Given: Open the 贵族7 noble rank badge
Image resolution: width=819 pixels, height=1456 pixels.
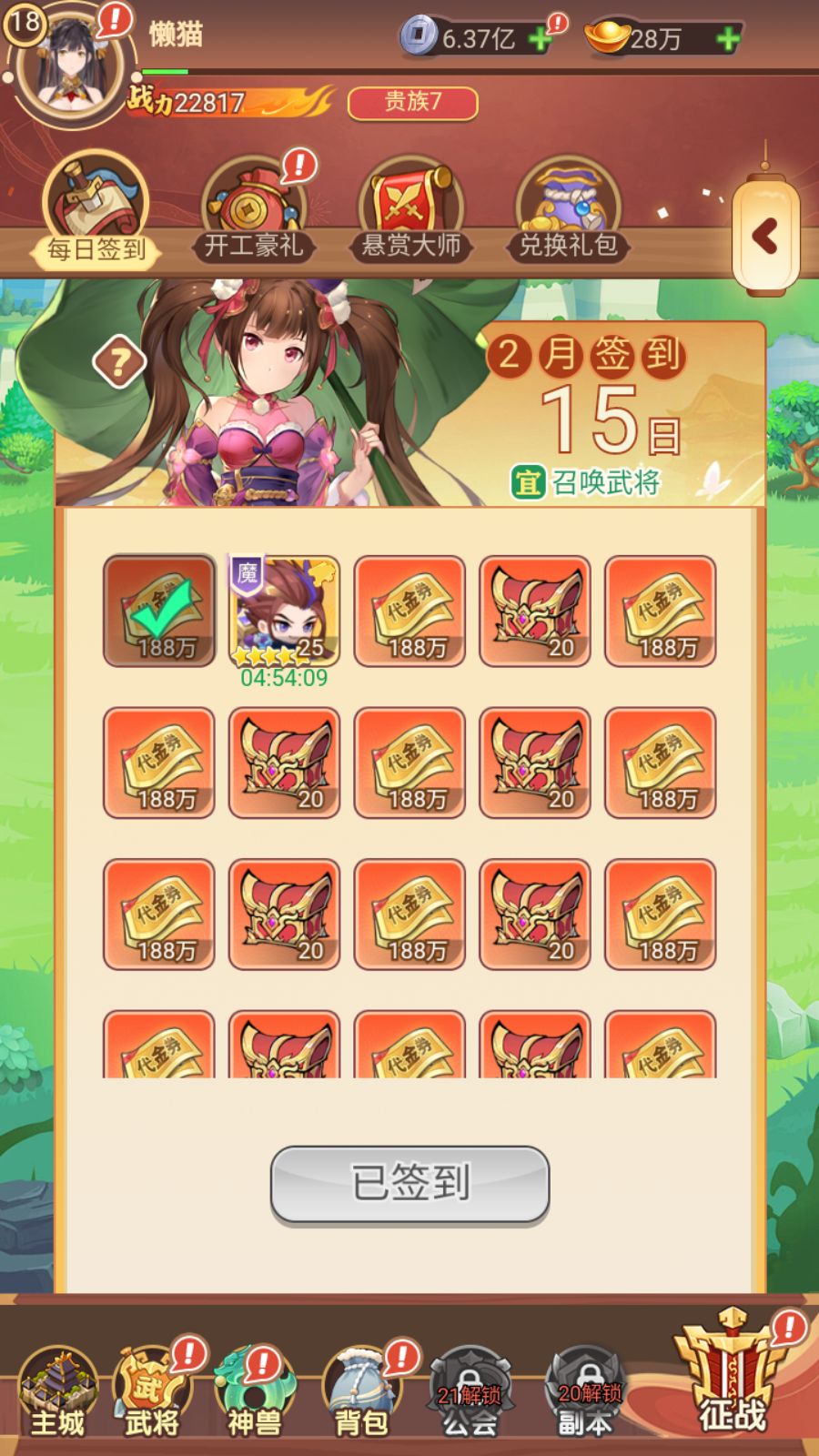Looking at the screenshot, I should [x=412, y=102].
